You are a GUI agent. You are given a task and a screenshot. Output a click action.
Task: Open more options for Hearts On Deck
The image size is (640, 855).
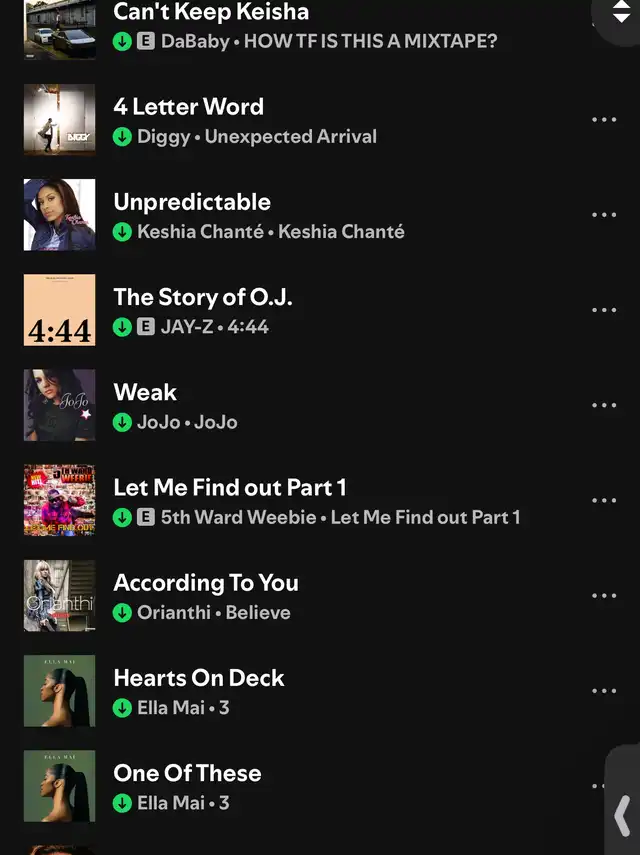(604, 690)
